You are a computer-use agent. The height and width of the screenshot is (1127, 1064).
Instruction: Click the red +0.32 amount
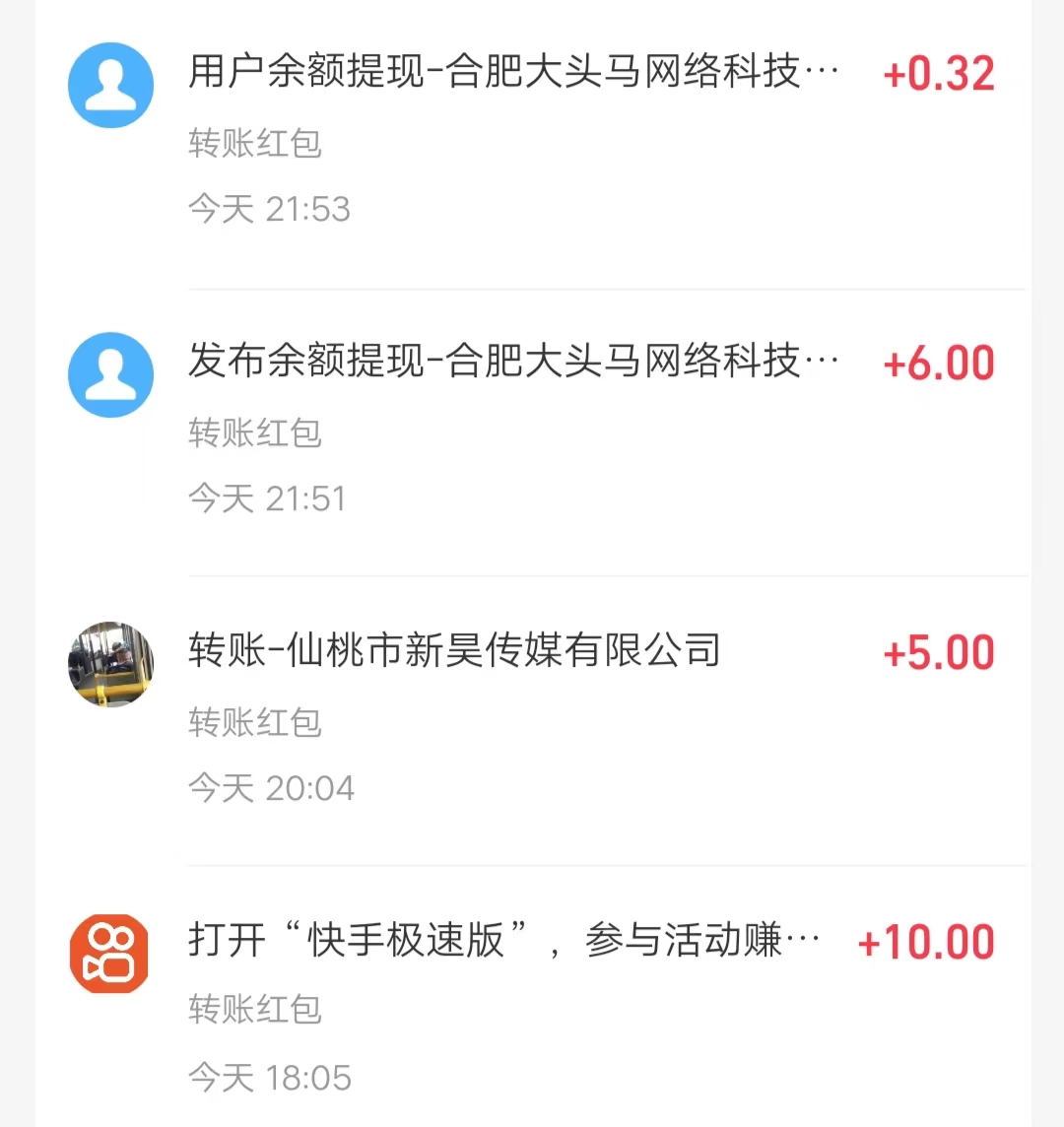click(x=940, y=74)
